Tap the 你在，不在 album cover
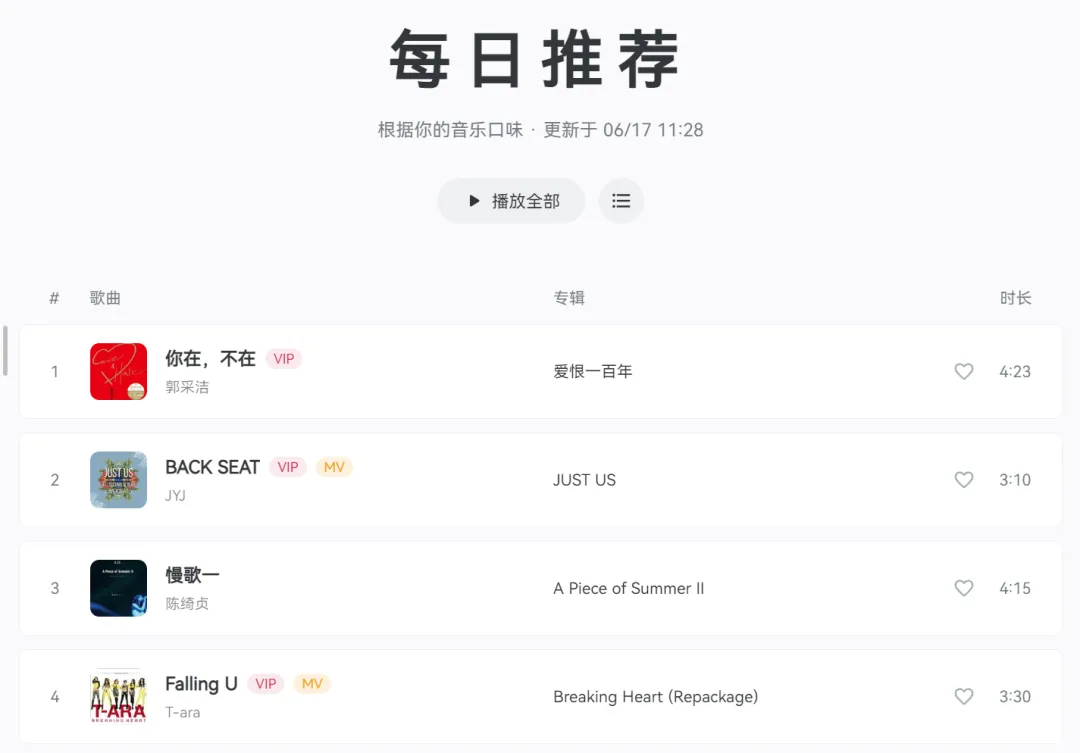Viewport: 1080px width, 753px height. (118, 372)
